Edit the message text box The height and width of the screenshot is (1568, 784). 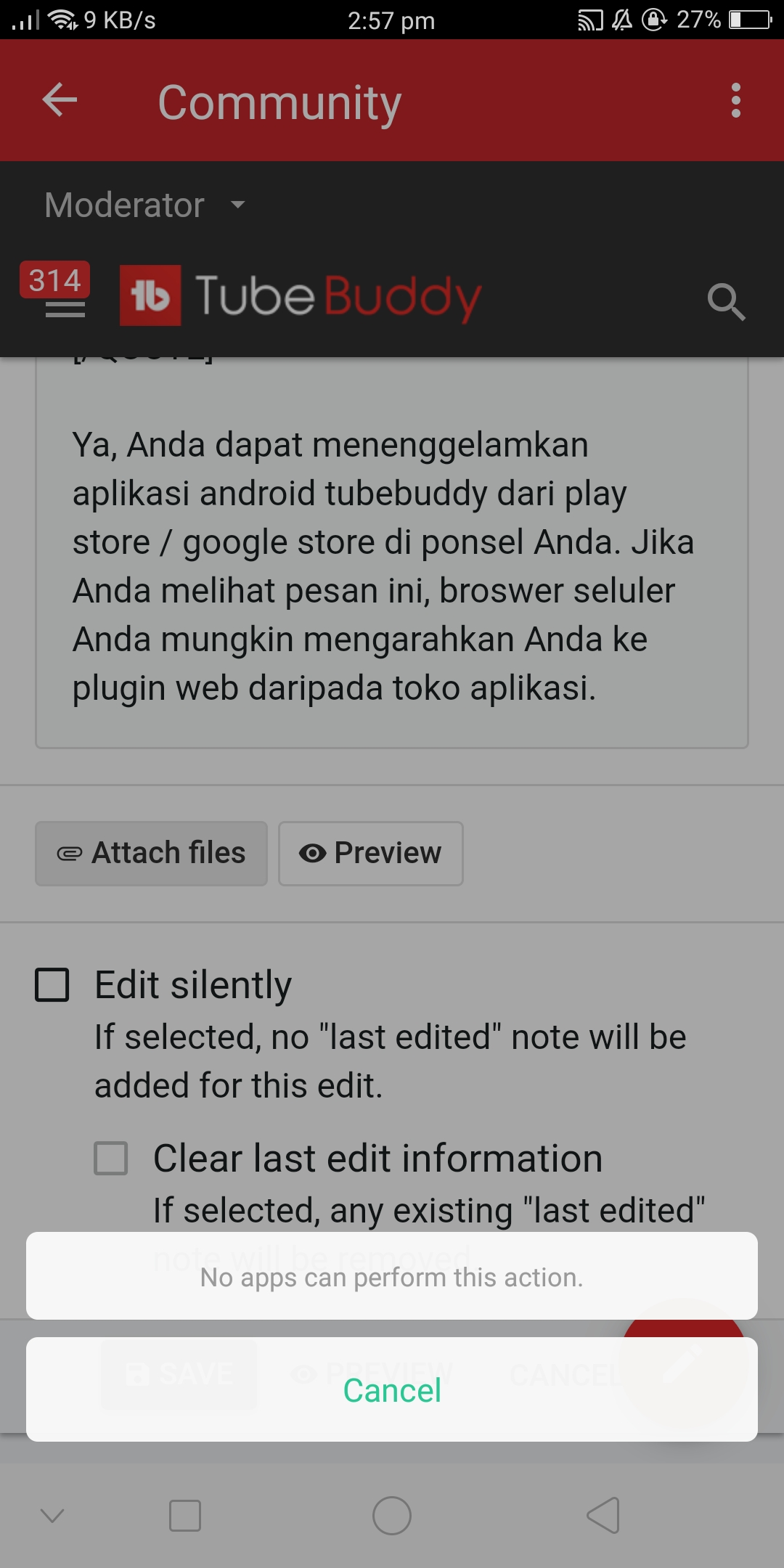click(392, 552)
